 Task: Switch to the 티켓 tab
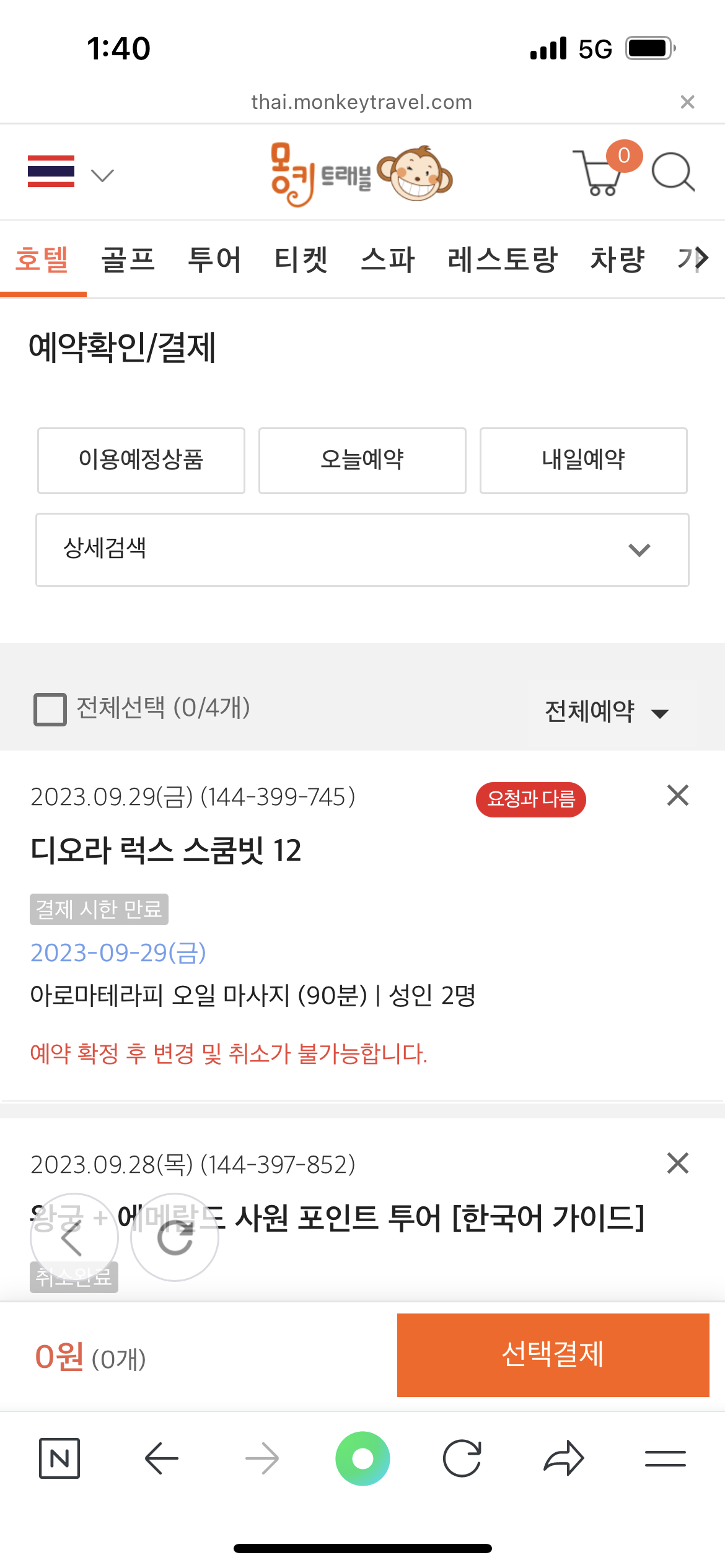point(301,259)
